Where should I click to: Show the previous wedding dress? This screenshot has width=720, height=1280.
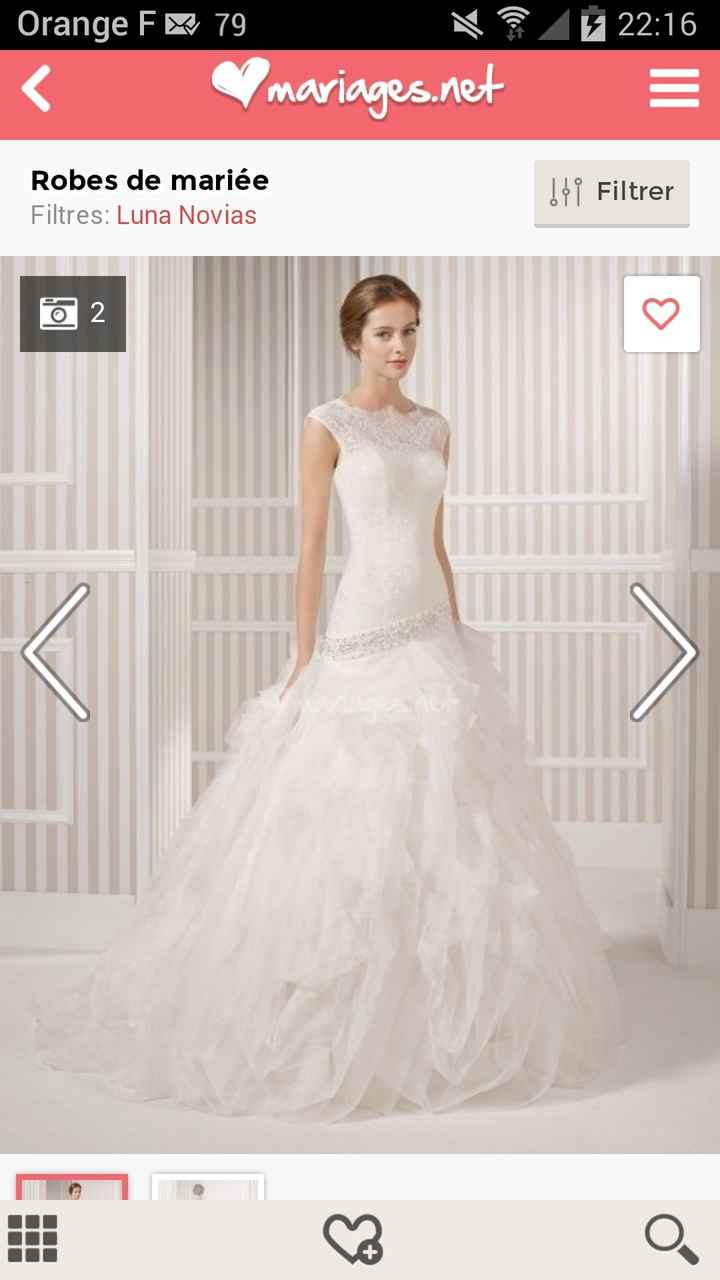57,652
